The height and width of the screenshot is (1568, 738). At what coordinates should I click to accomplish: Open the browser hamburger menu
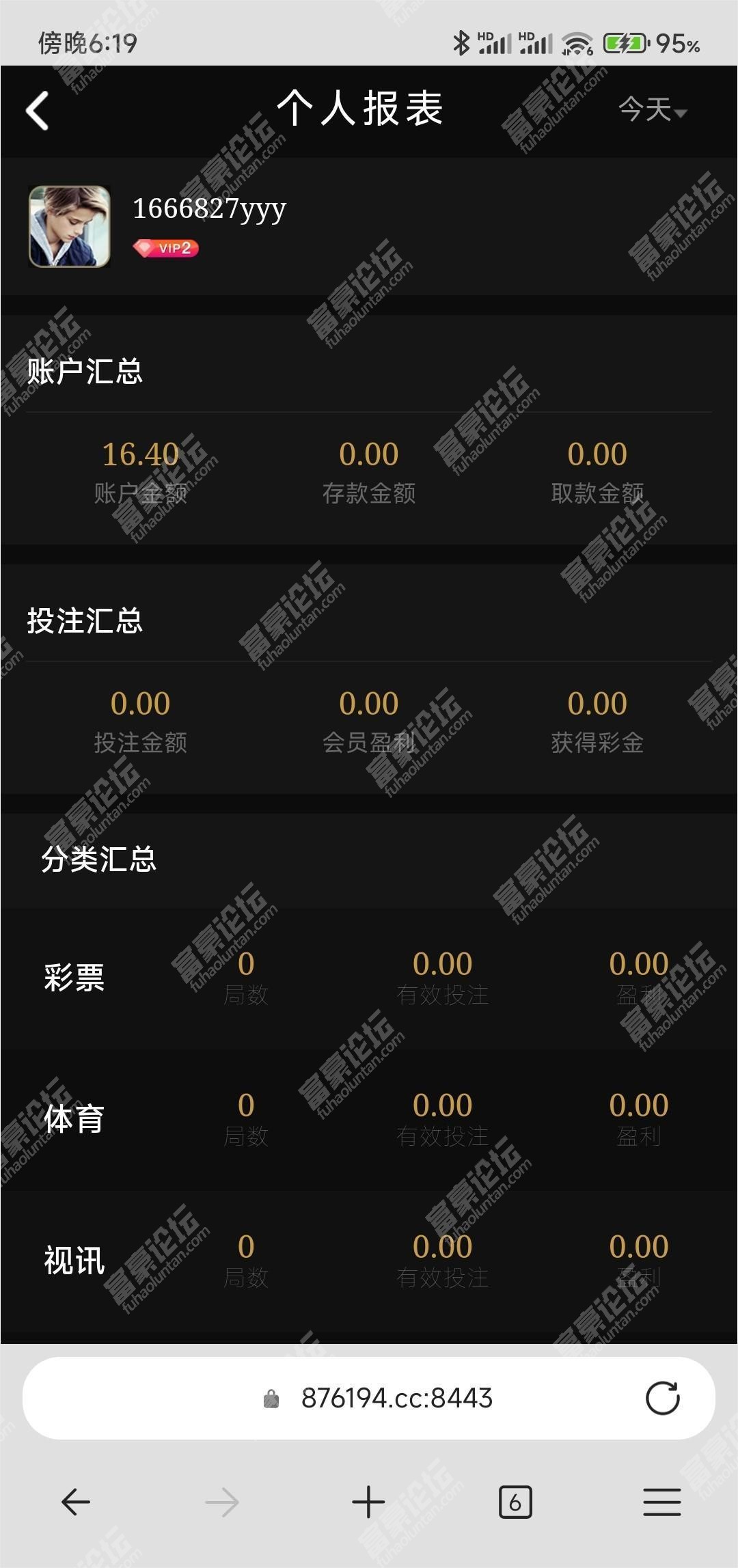point(661,1502)
